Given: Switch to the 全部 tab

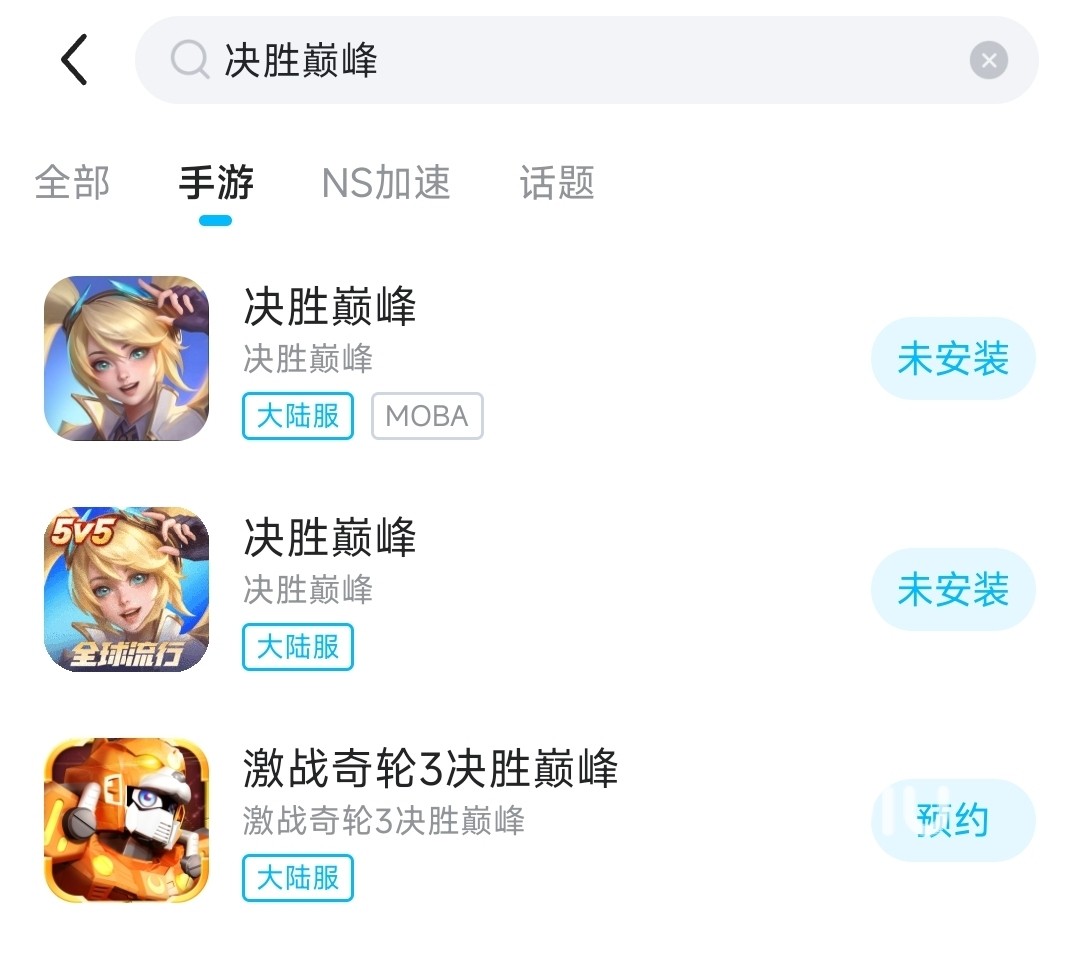Looking at the screenshot, I should coord(72,183).
